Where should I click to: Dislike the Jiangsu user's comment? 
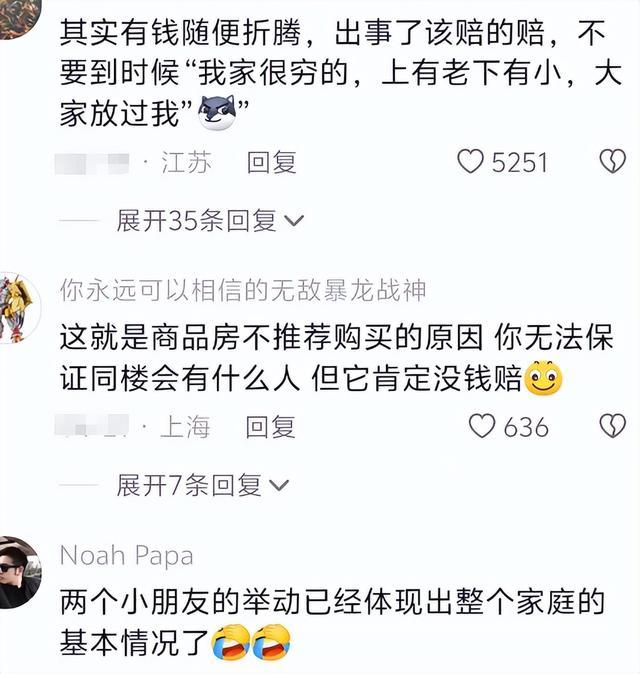(x=611, y=162)
